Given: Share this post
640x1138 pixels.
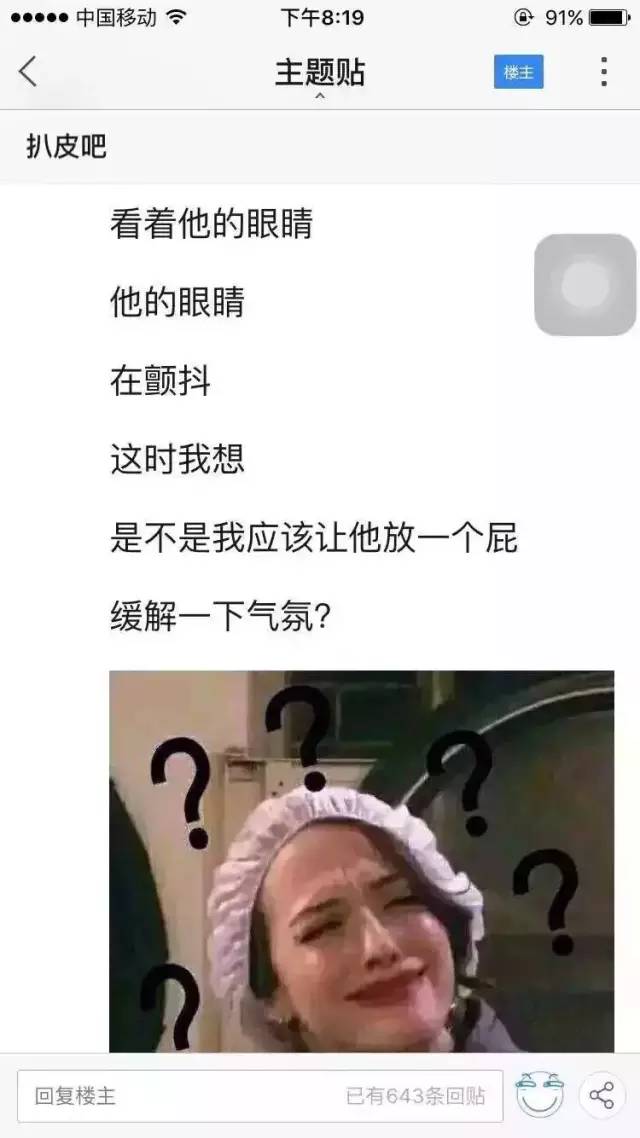Looking at the screenshot, I should [602, 1096].
